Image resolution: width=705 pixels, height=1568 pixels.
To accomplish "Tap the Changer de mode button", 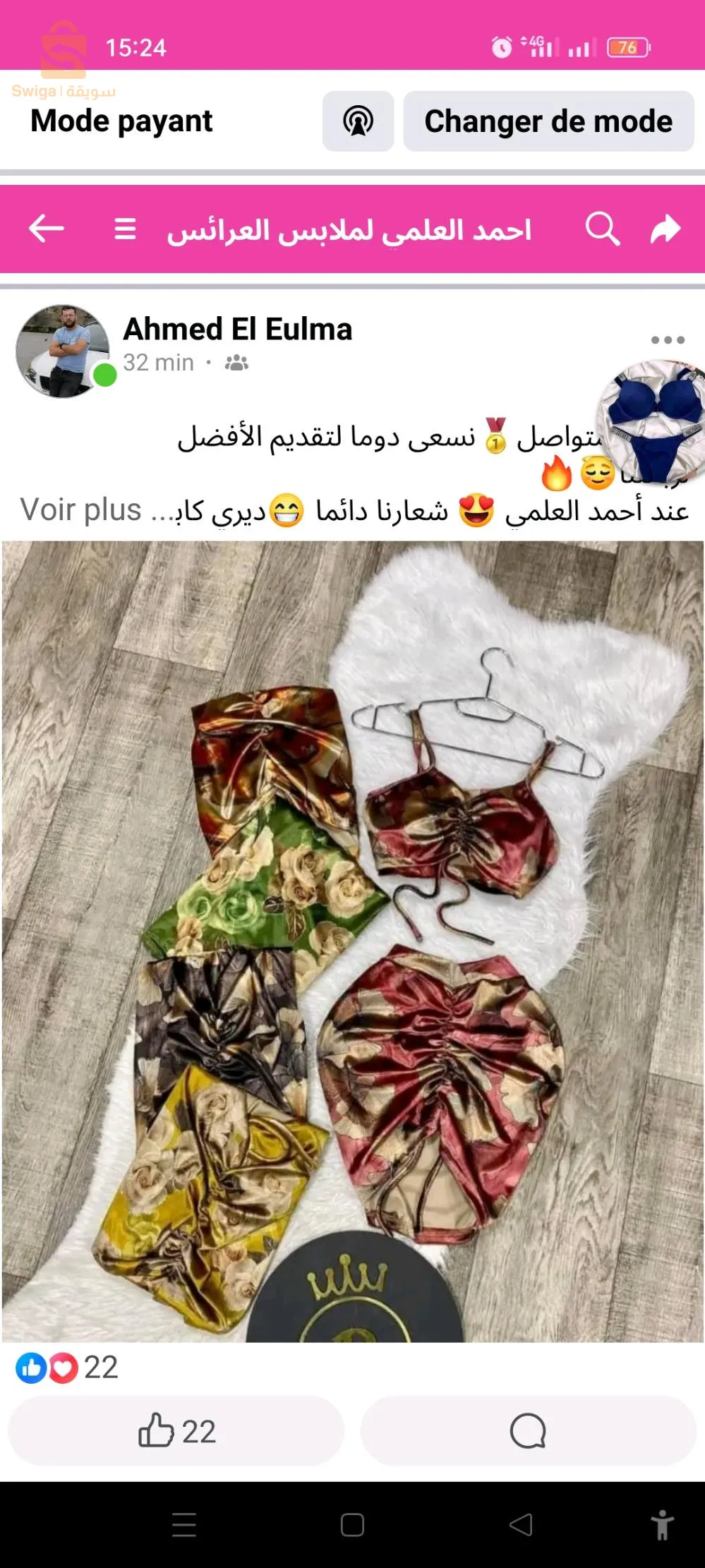I will click(x=548, y=121).
